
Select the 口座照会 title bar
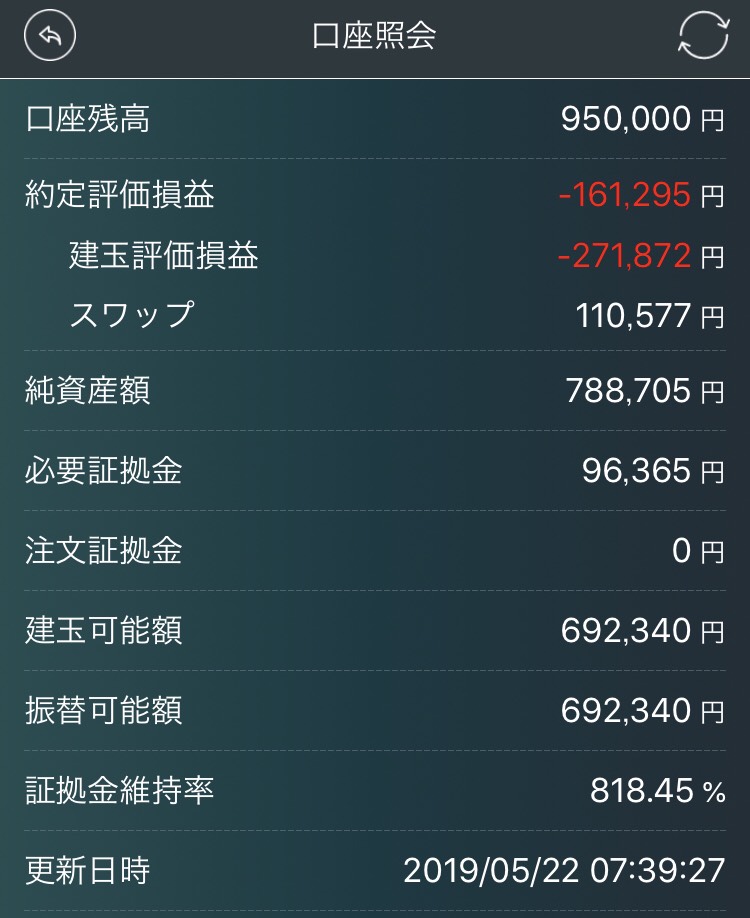point(375,37)
